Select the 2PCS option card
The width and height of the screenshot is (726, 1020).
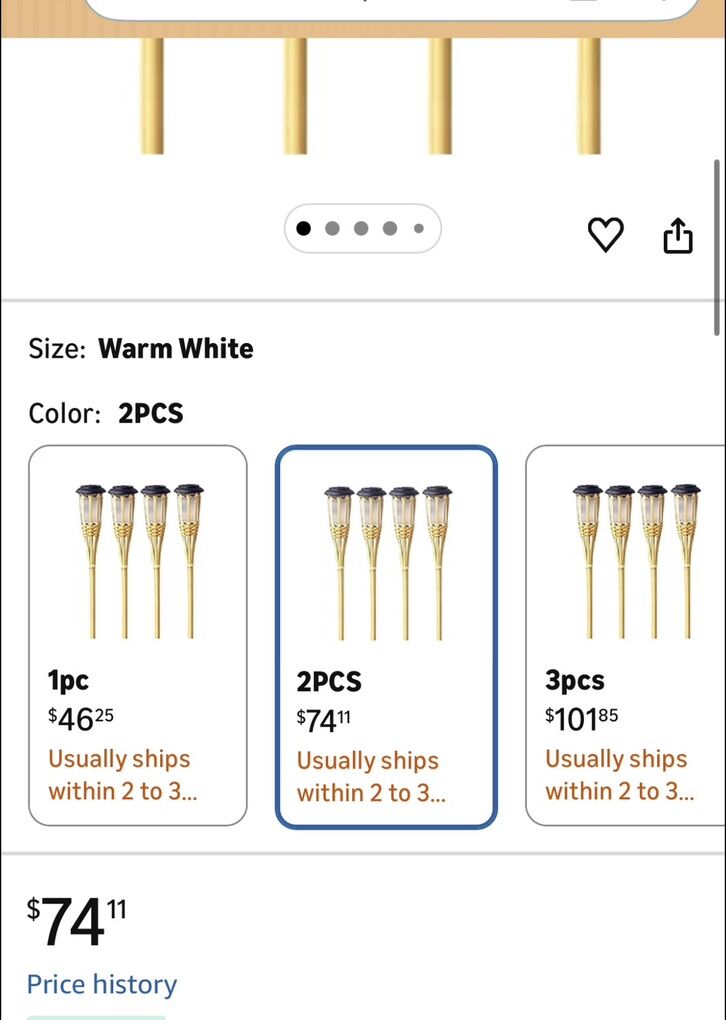tap(386, 637)
